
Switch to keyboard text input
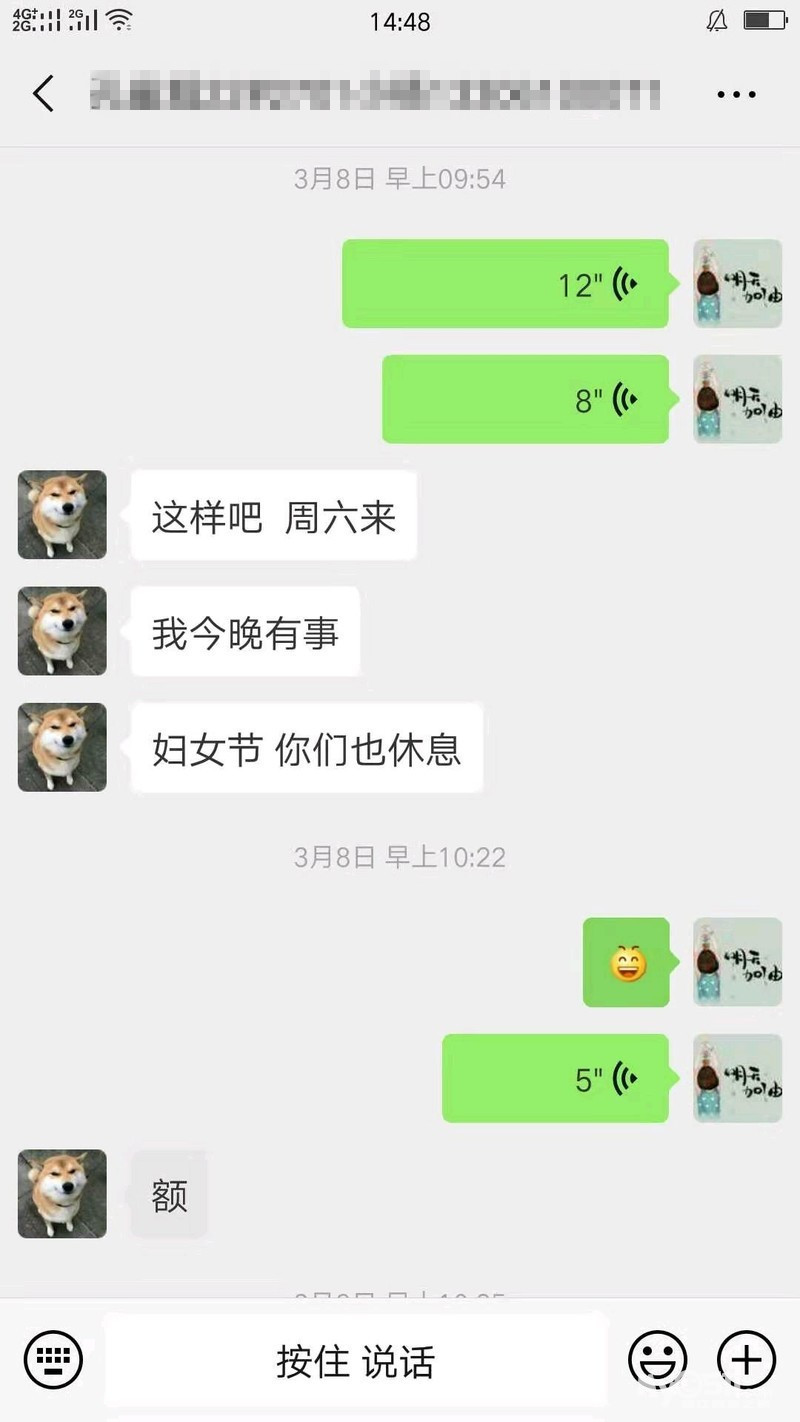53,1360
